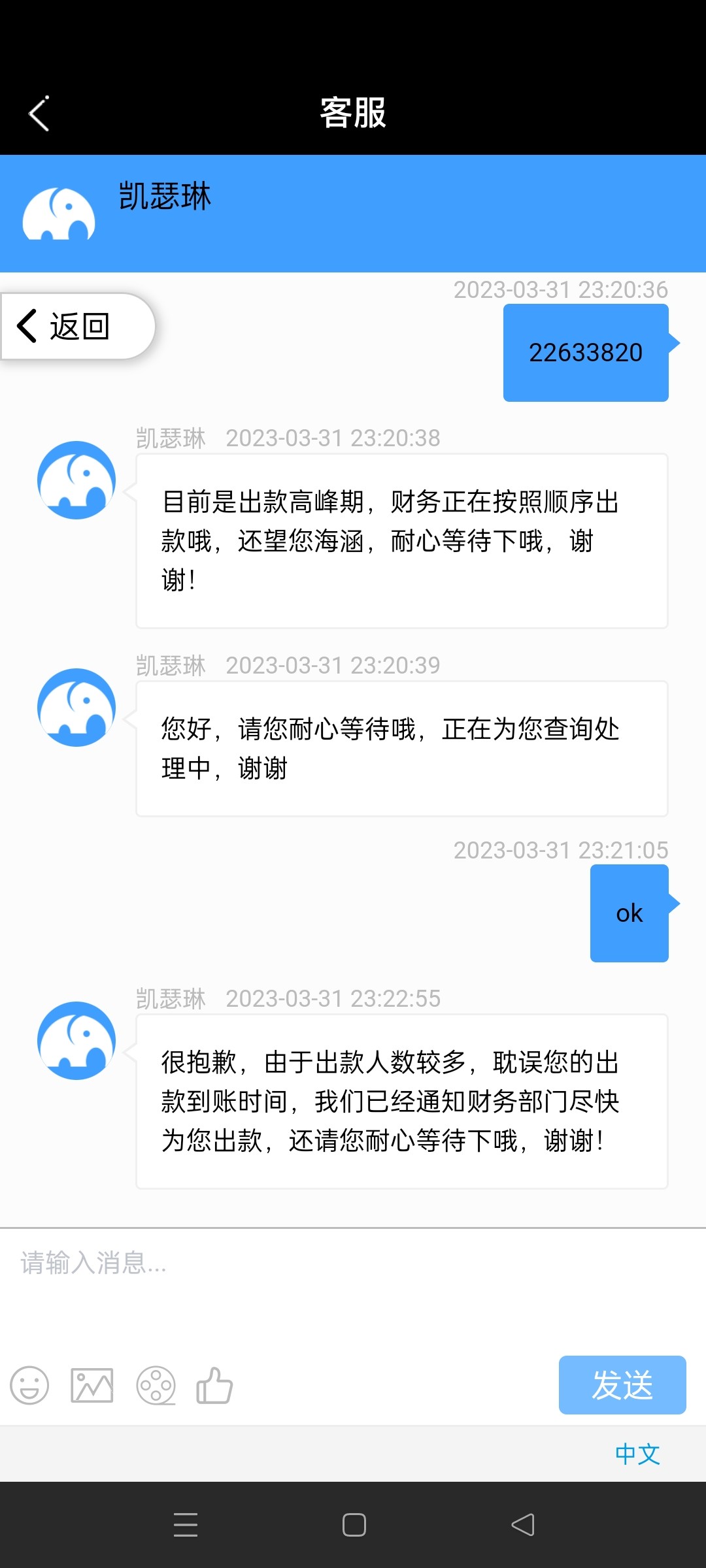The width and height of the screenshot is (706, 1568).
Task: Open the emoji picker
Action: 29,1385
